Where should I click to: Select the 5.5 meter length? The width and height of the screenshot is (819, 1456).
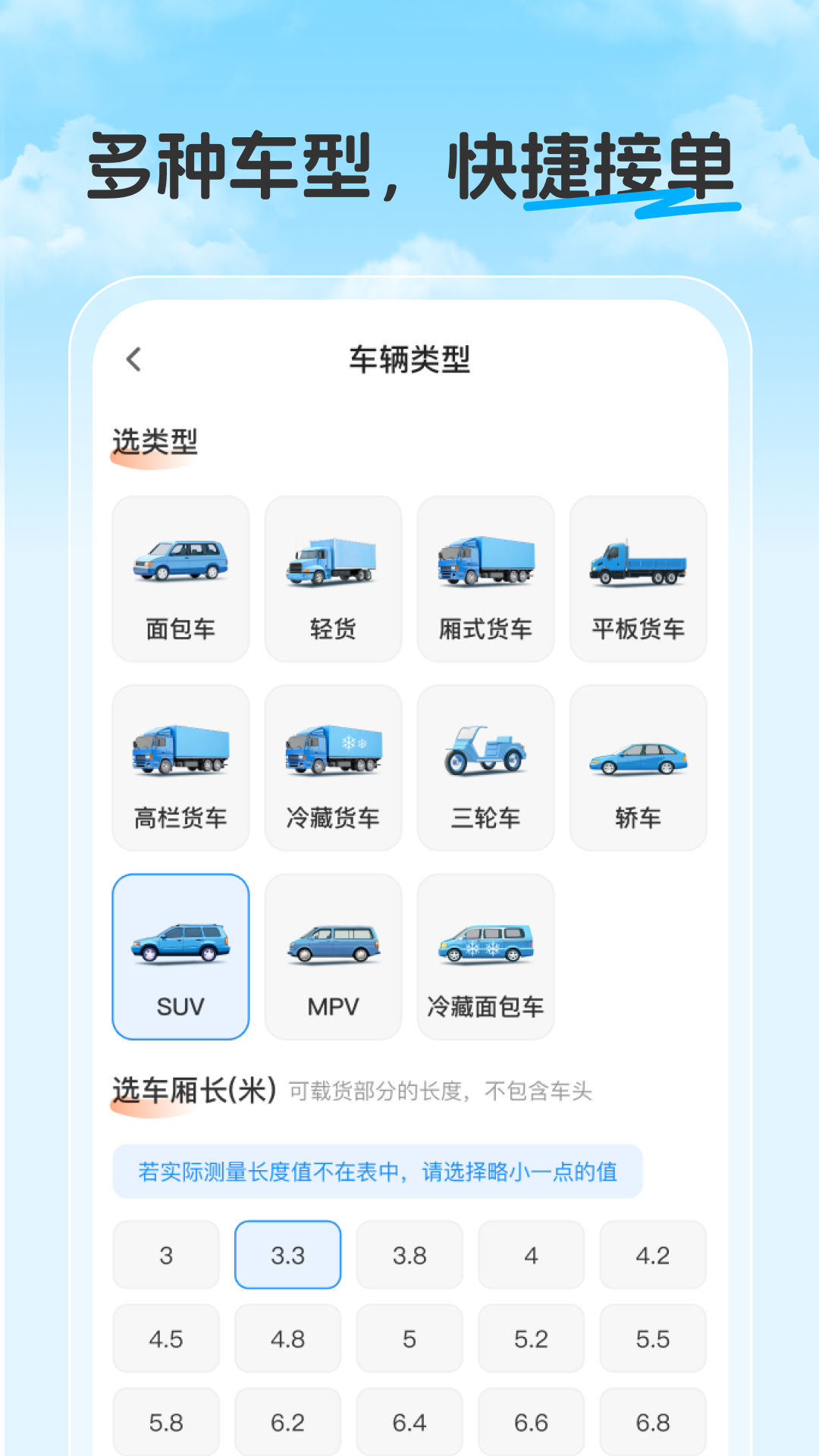(x=652, y=1338)
